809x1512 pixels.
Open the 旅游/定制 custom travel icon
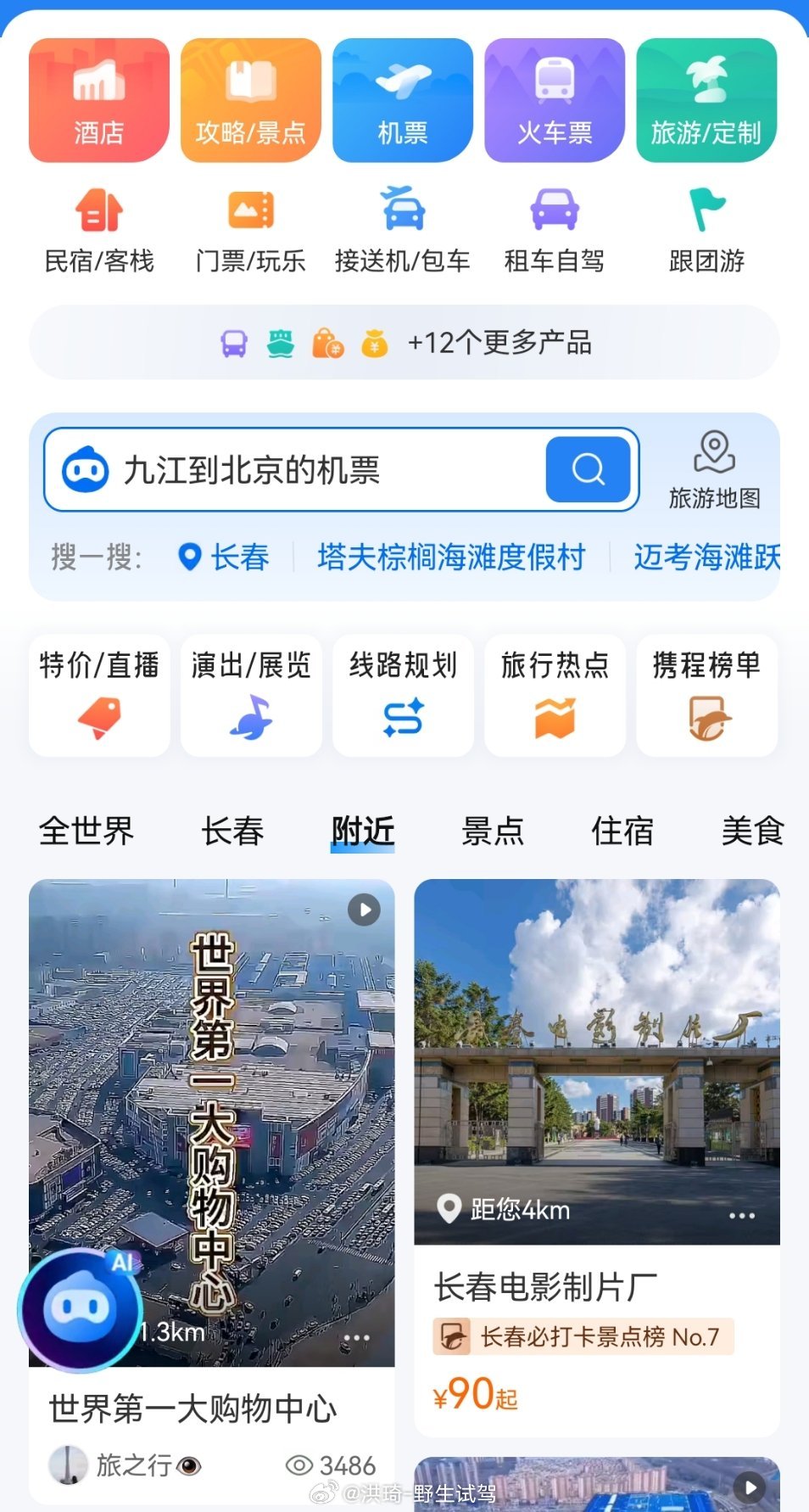(x=707, y=98)
